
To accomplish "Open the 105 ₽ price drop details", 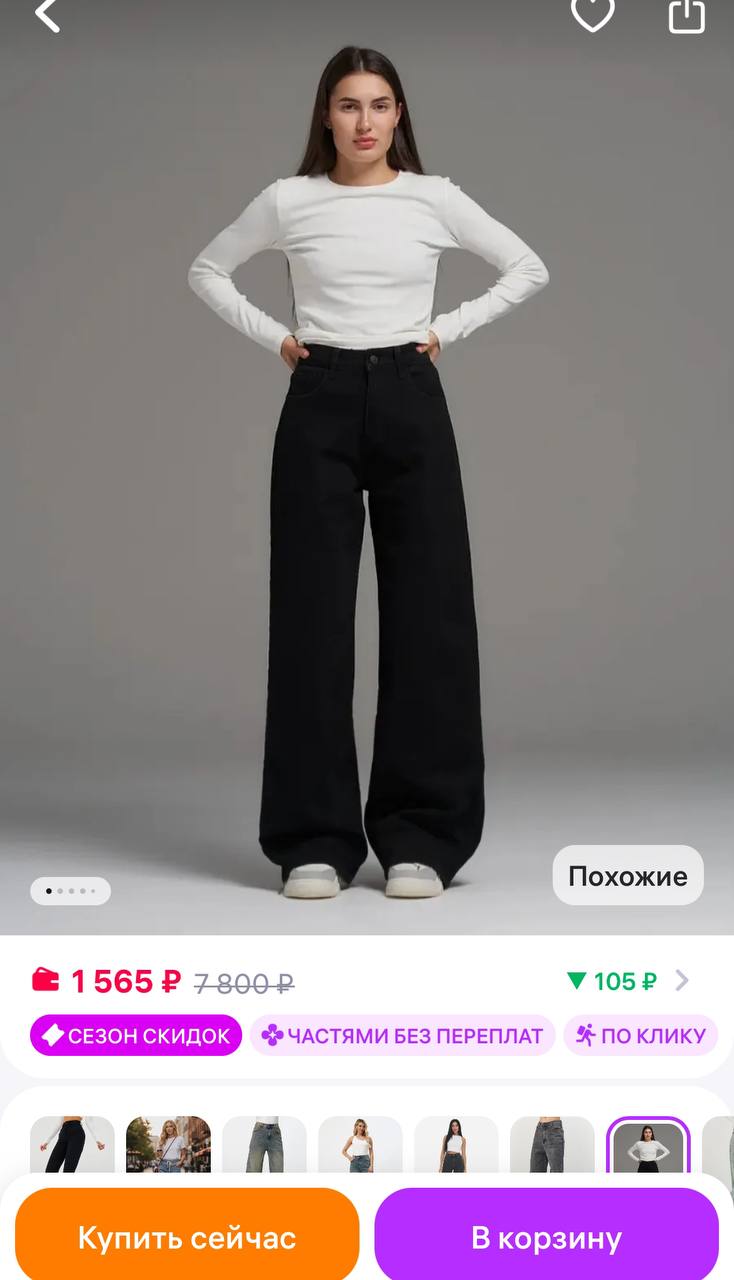I will pos(628,981).
